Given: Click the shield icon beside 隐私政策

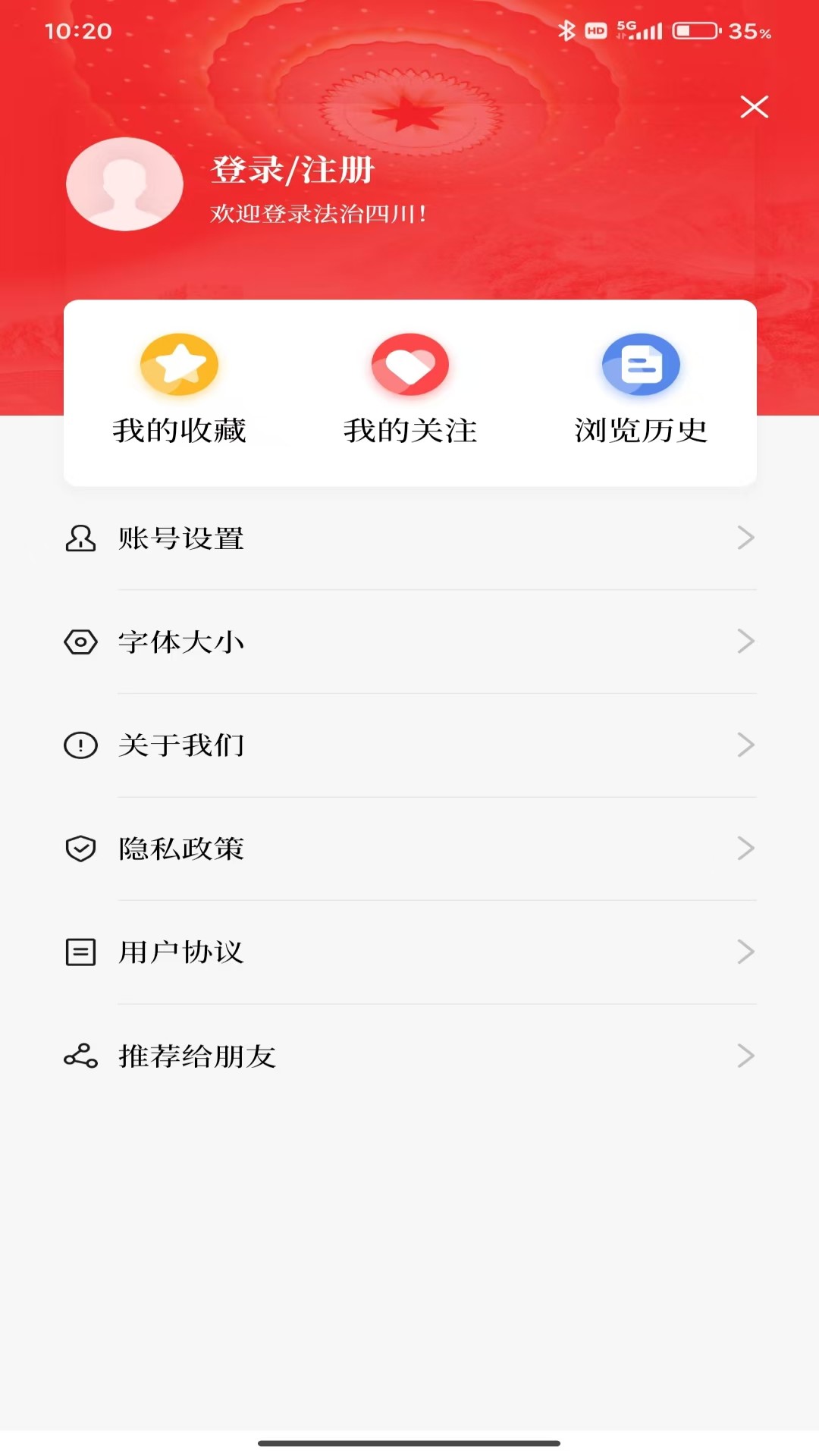Looking at the screenshot, I should pos(80,849).
